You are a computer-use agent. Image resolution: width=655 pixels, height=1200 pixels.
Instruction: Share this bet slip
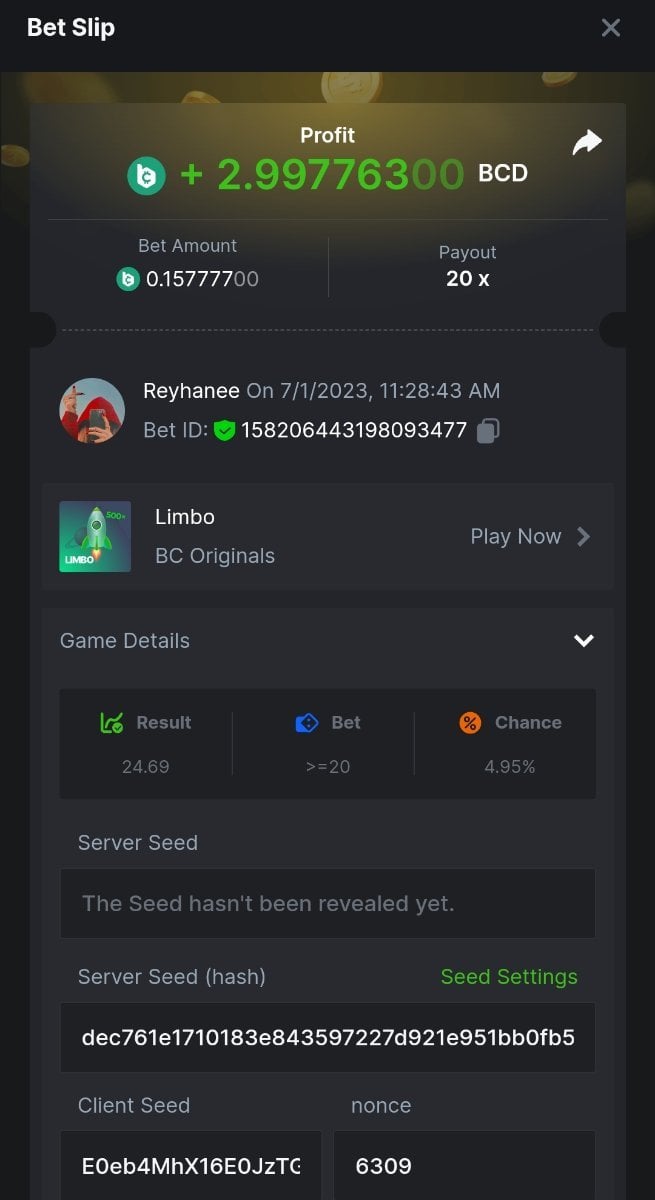587,143
